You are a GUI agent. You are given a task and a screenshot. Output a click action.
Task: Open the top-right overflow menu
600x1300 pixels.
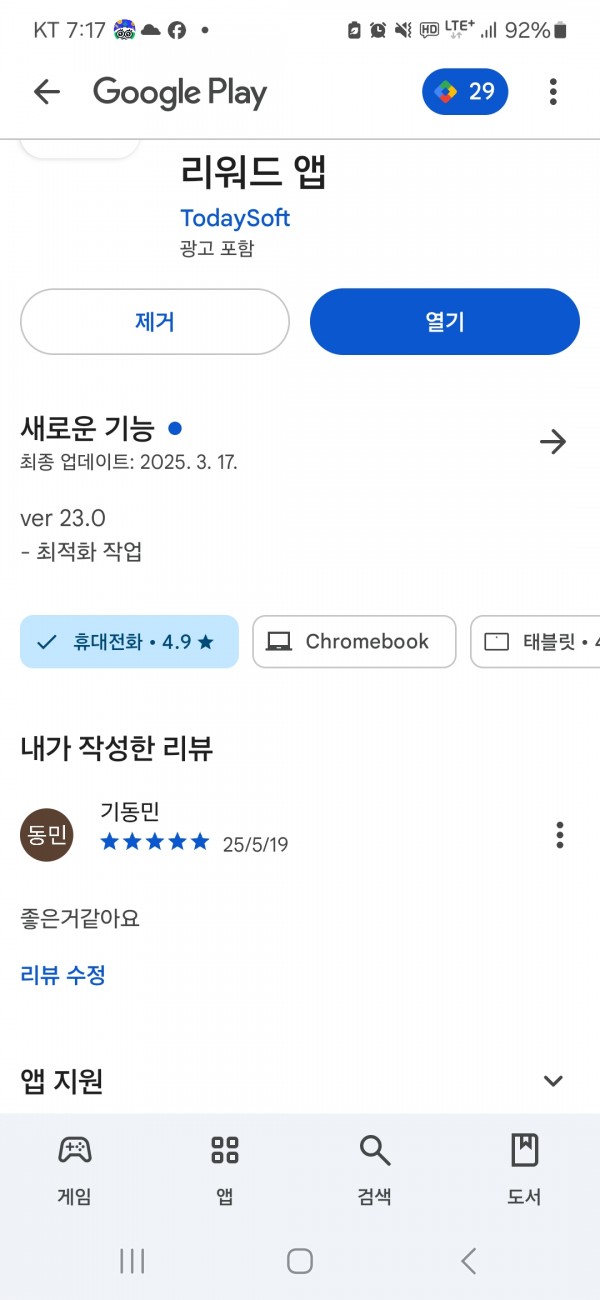(x=553, y=92)
